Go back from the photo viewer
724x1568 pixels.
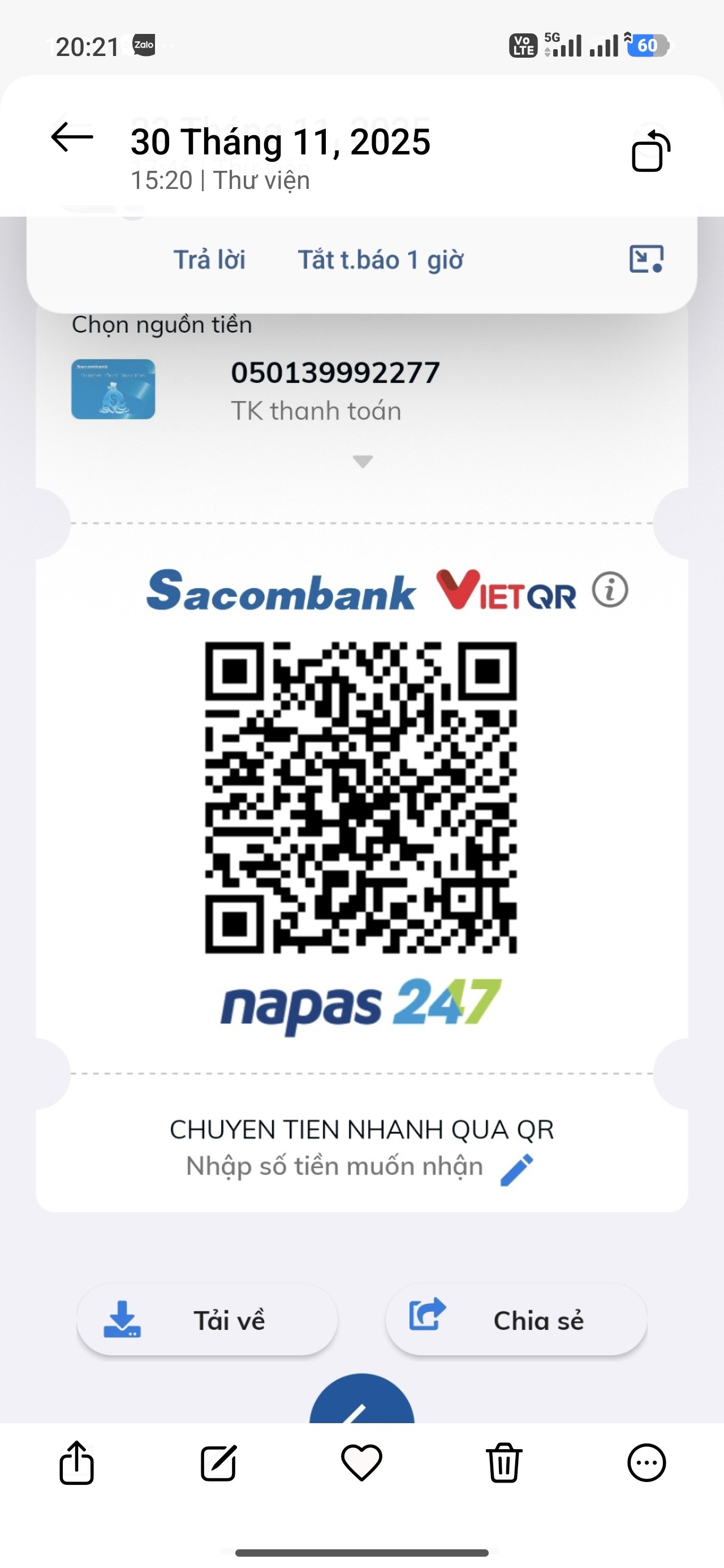point(72,137)
